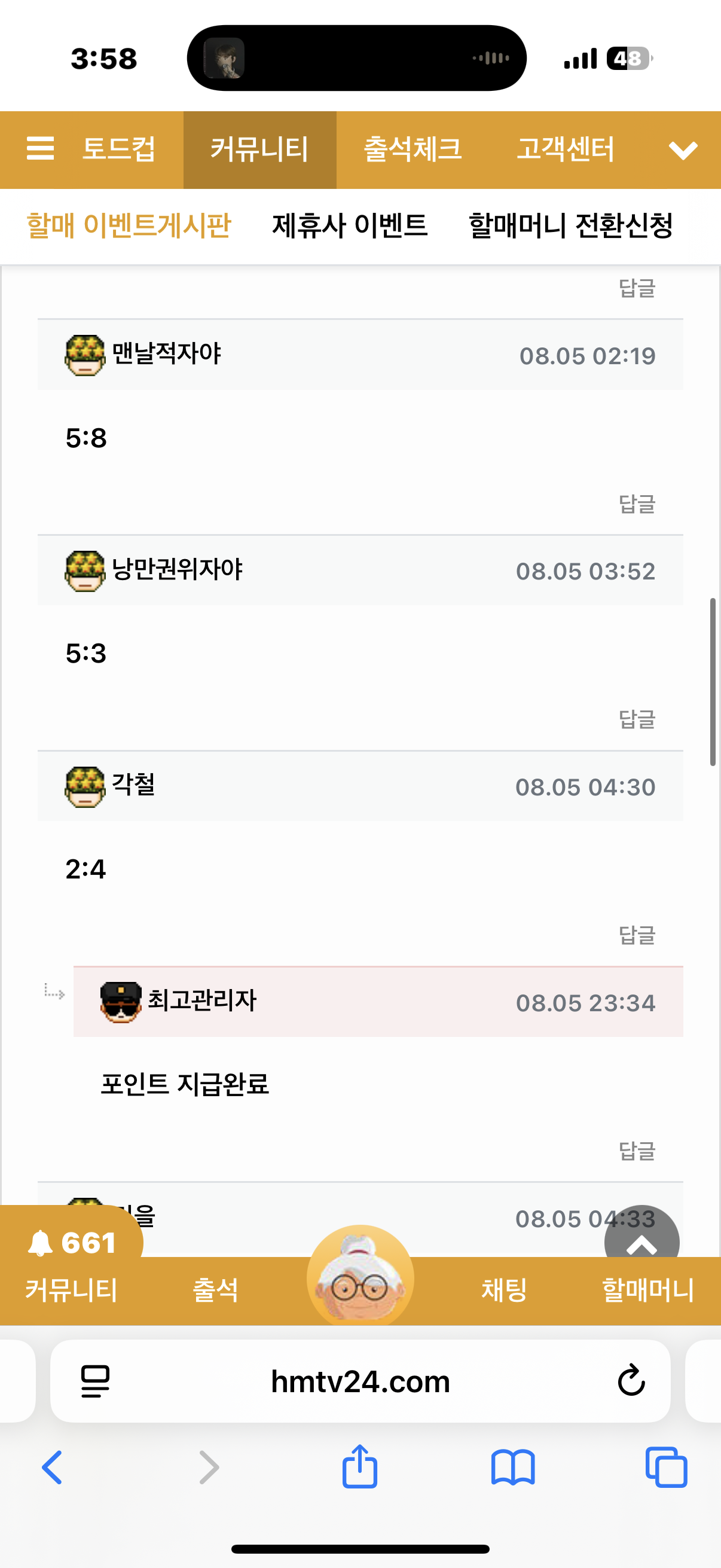
Task: Select 할매 이벤트게시판 sub-tab
Action: [129, 226]
